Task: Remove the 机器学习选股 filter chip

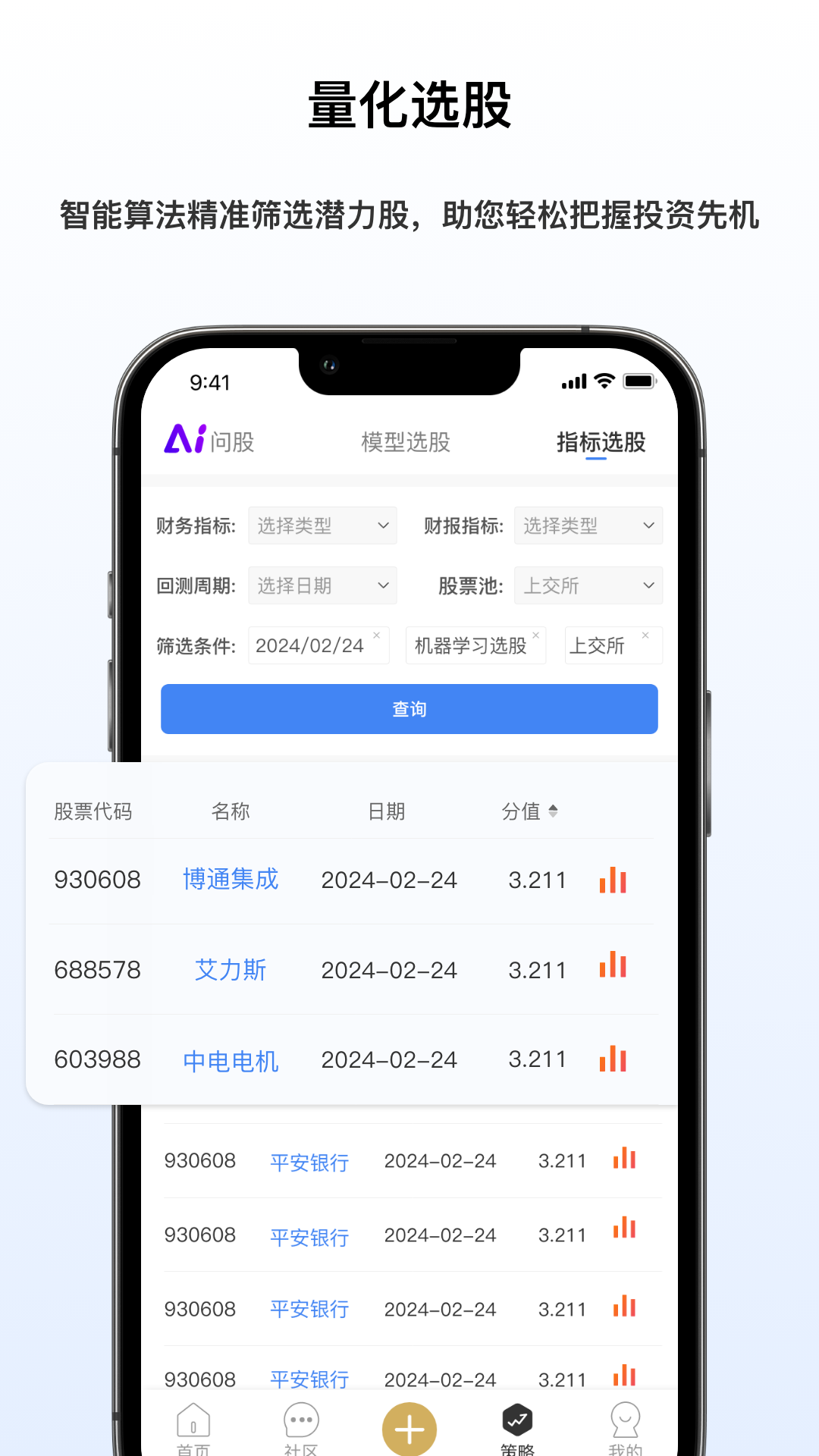Action: pos(535,635)
